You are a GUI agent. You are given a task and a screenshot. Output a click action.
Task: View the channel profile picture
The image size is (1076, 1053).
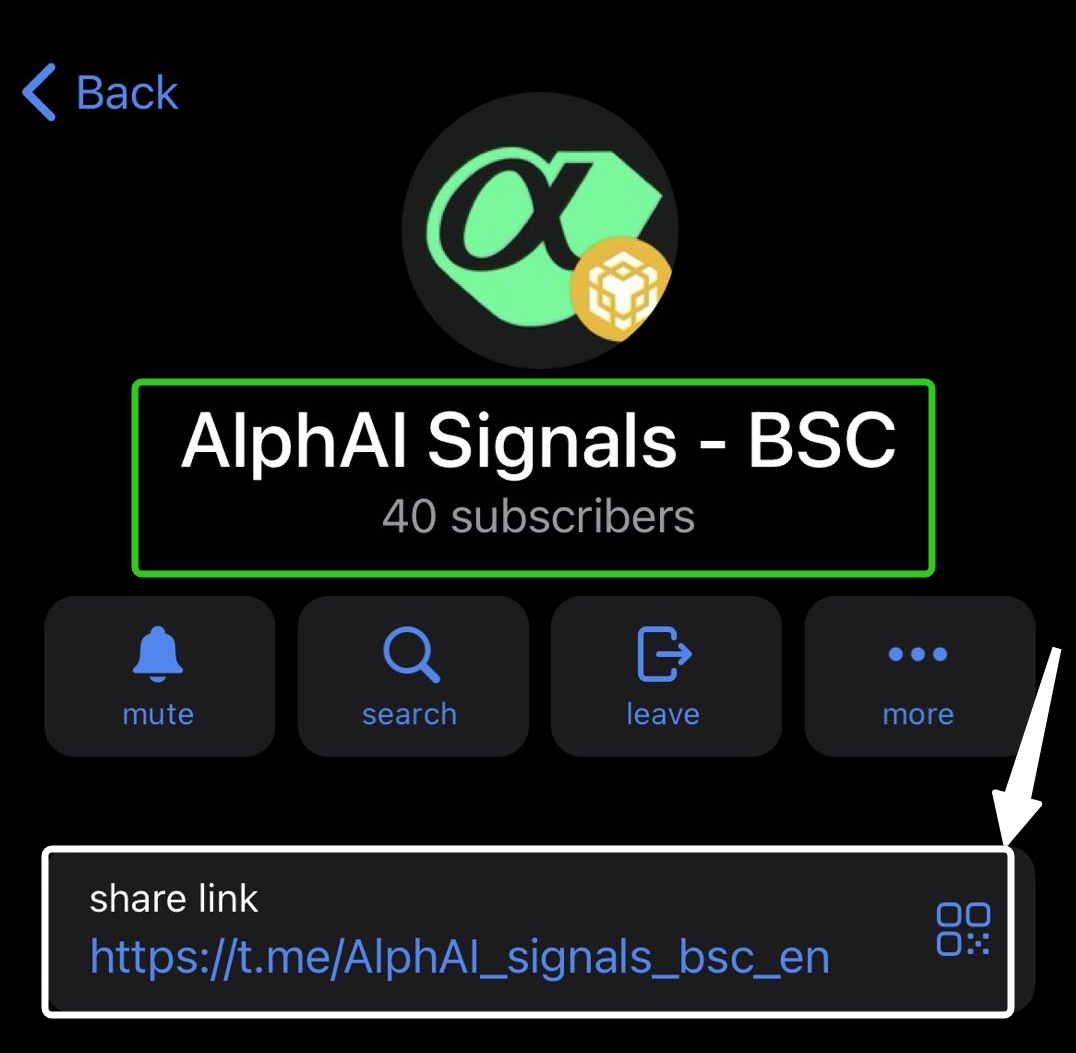[x=539, y=231]
